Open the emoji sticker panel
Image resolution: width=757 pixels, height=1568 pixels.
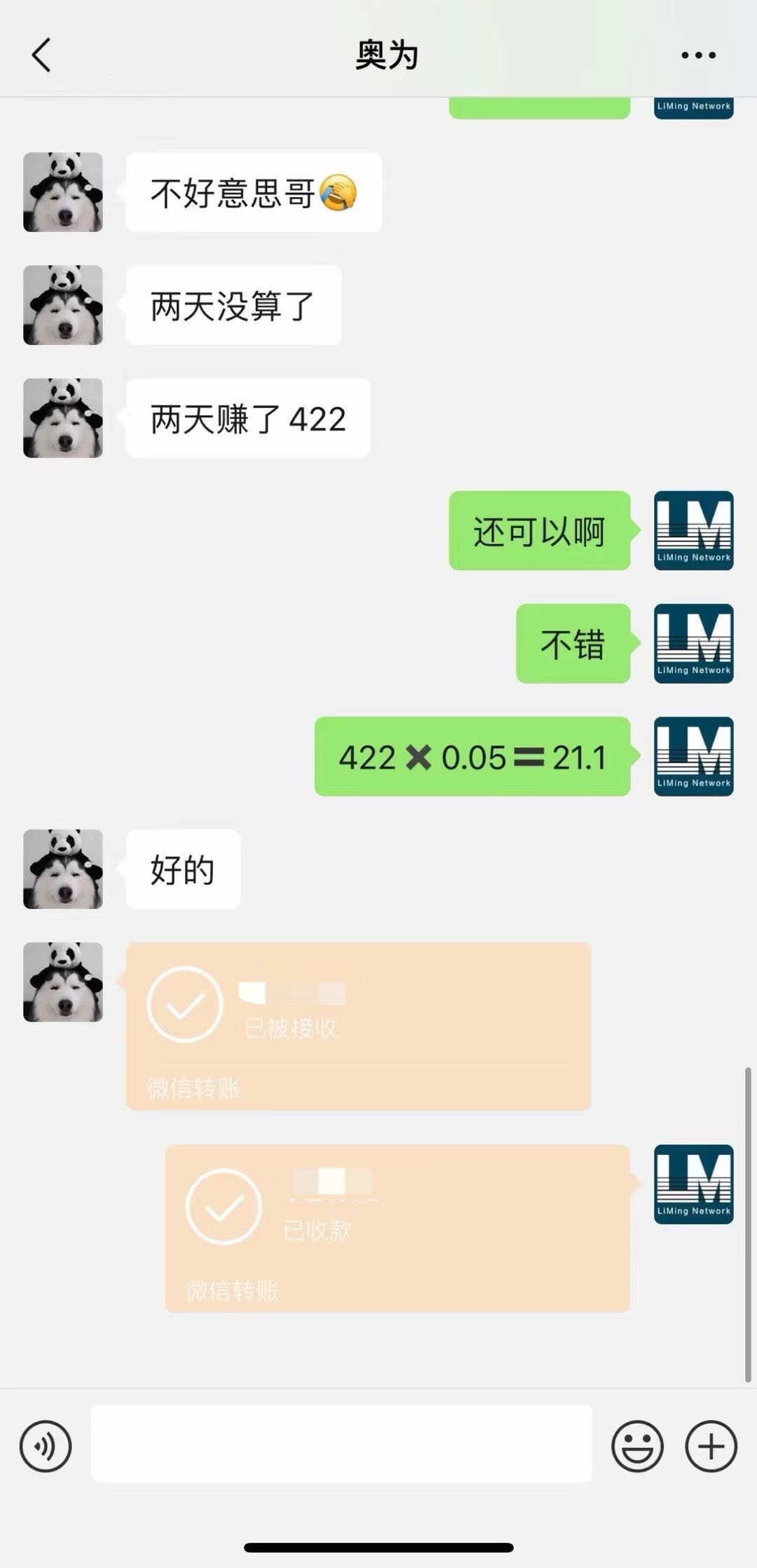coord(637,1447)
